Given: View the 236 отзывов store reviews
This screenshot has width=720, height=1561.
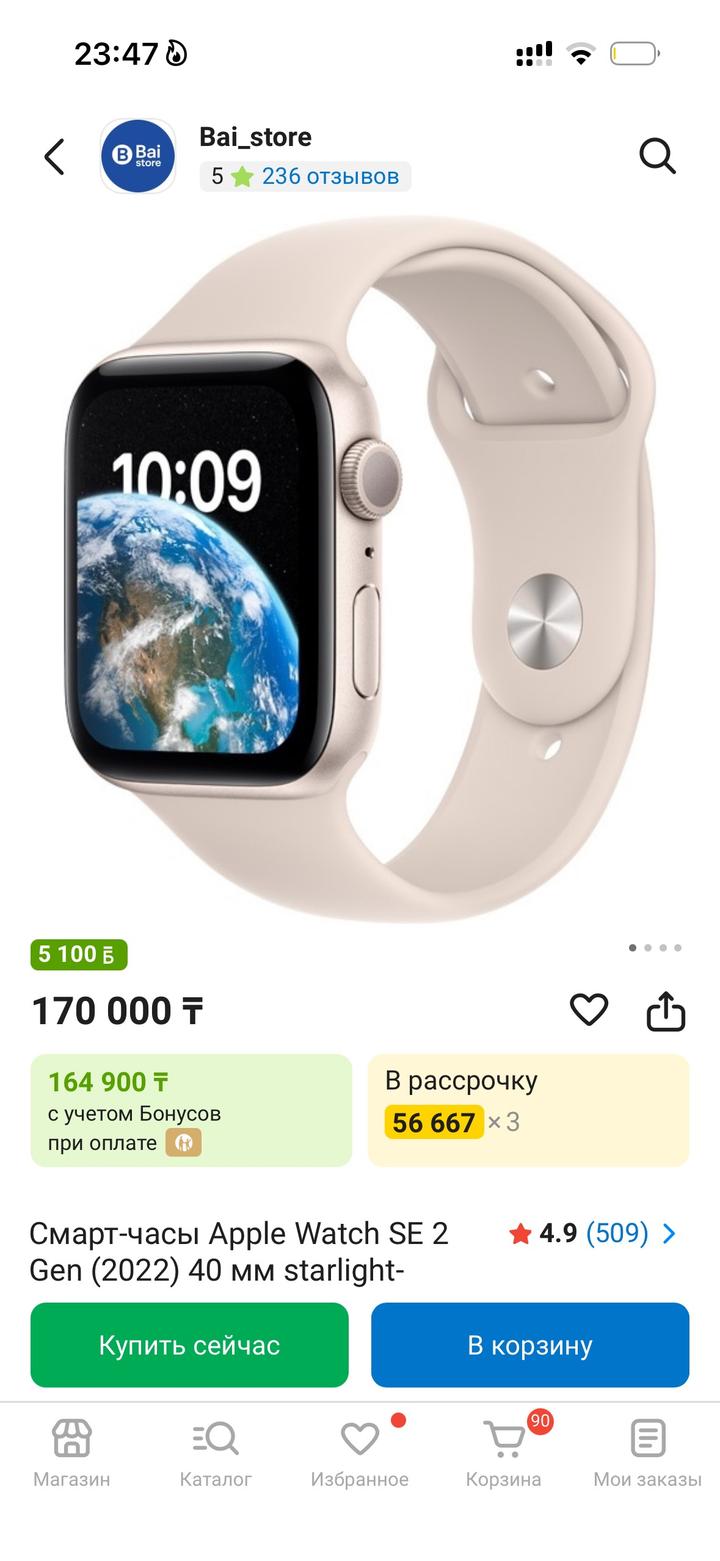Looking at the screenshot, I should point(330,177).
